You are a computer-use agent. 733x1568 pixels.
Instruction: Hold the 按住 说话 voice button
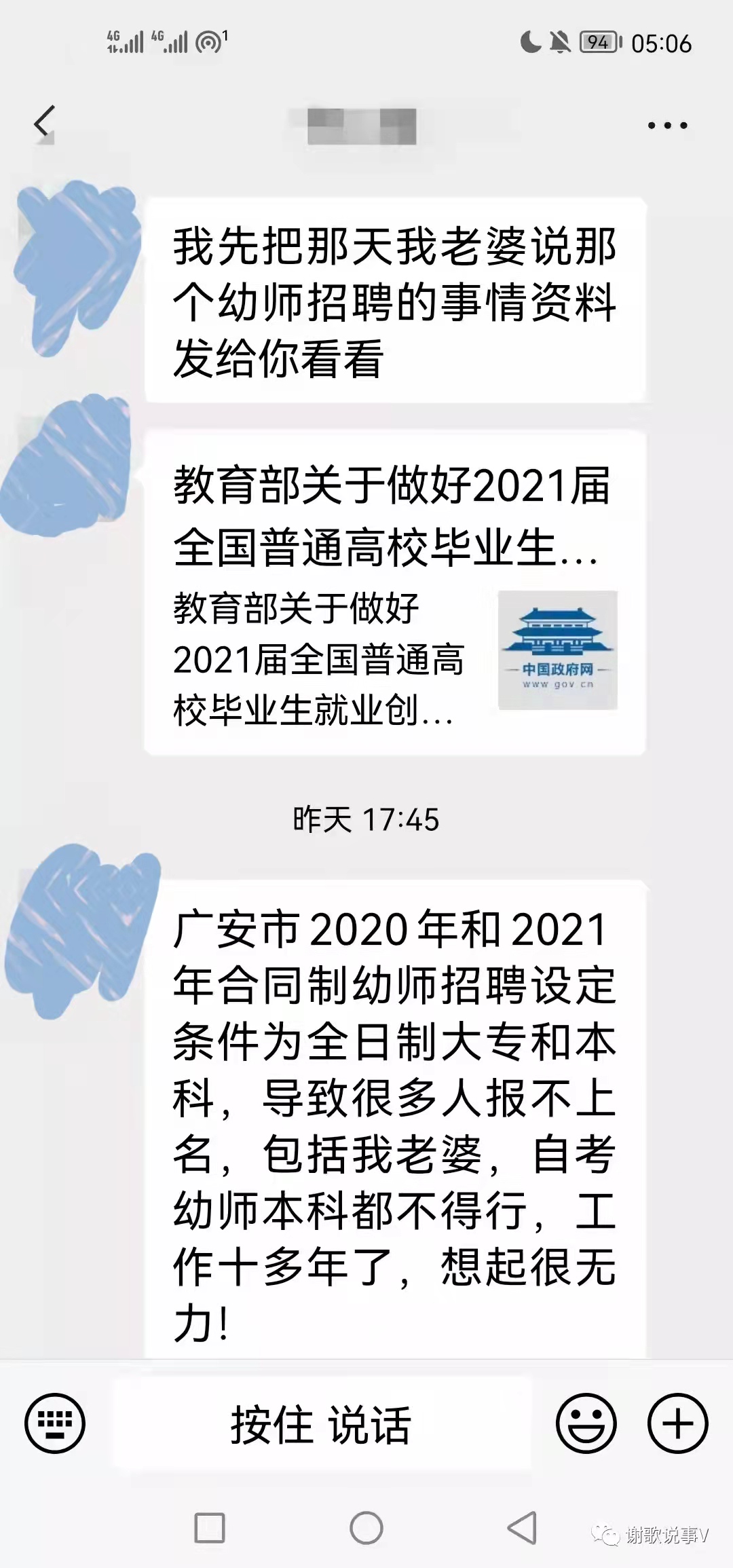321,1424
